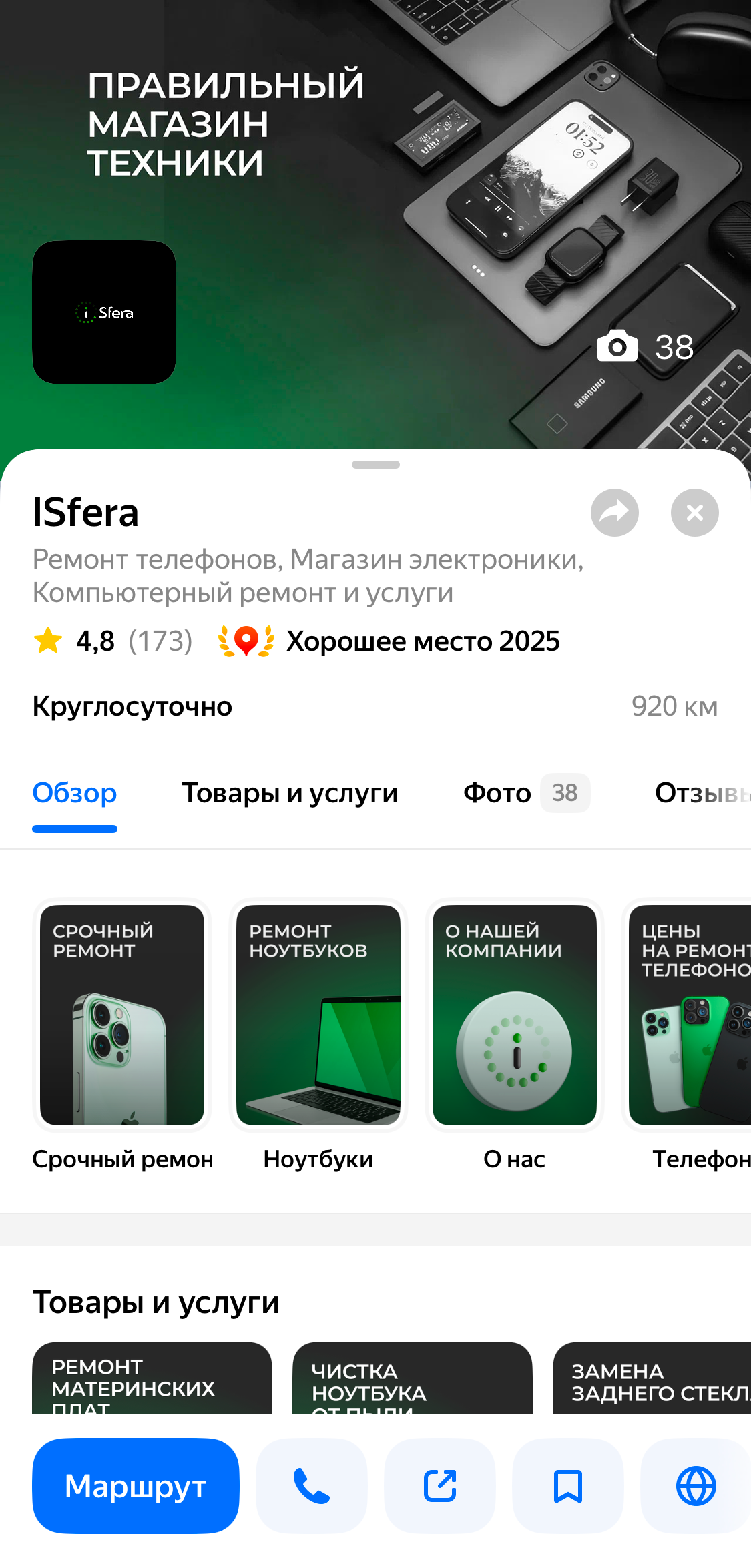View the О нашей компании story
This screenshot has height=1568, width=751.
coord(515,1015)
